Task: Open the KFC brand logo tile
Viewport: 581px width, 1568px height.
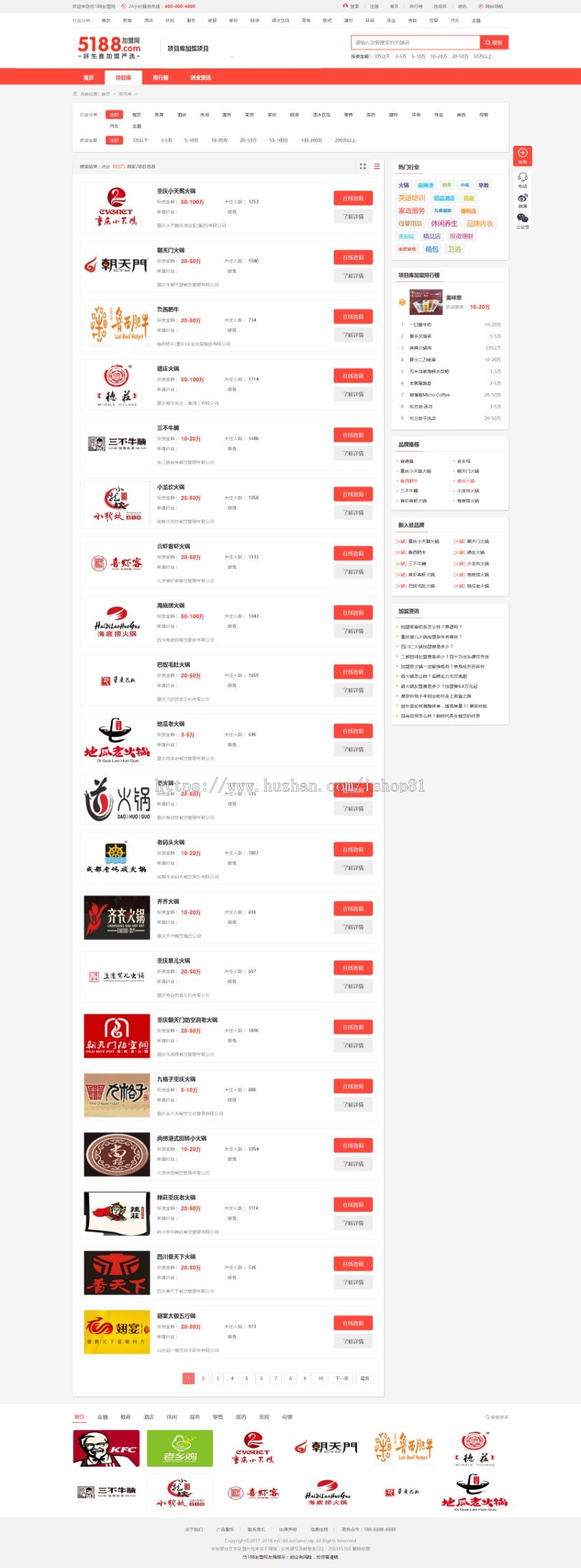Action: pyautogui.click(x=107, y=1449)
